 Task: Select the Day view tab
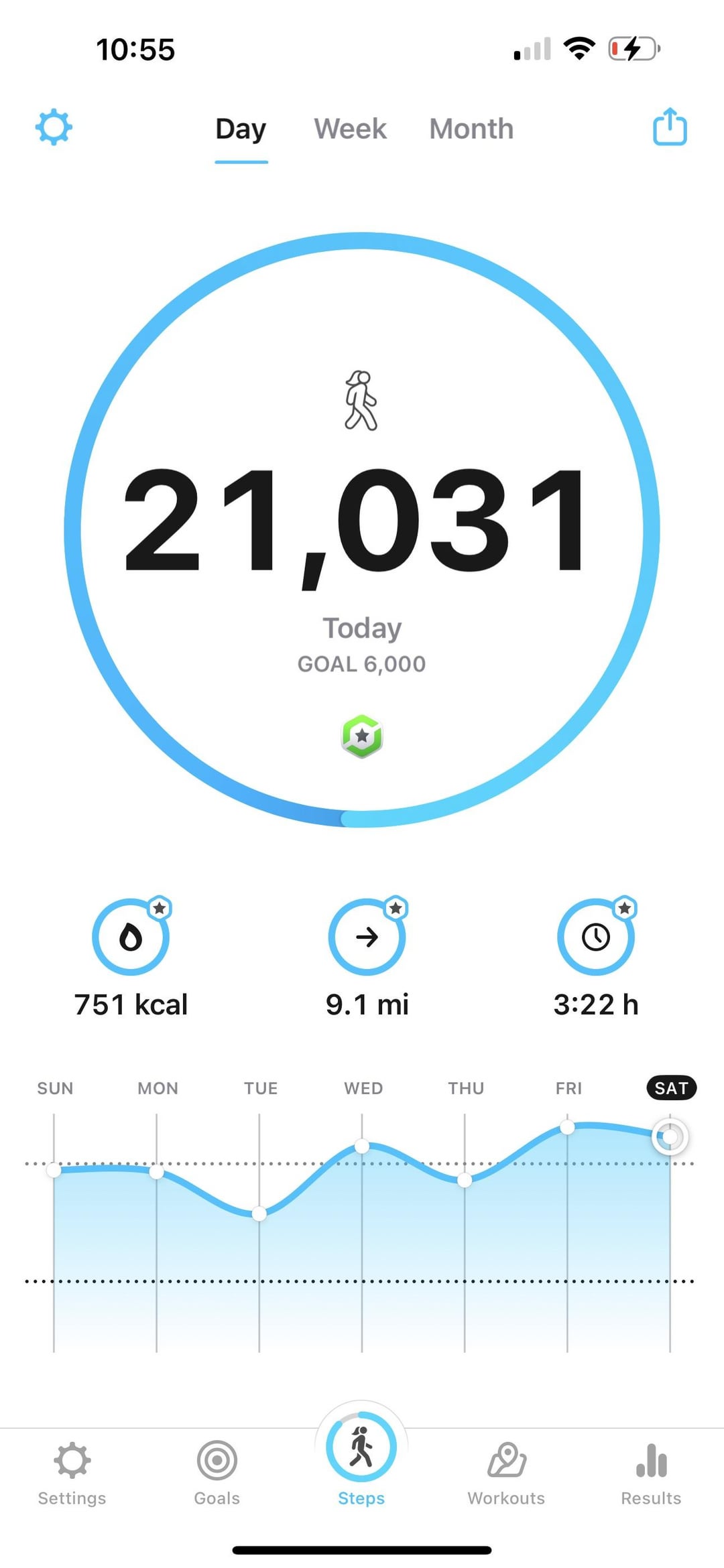(x=241, y=130)
